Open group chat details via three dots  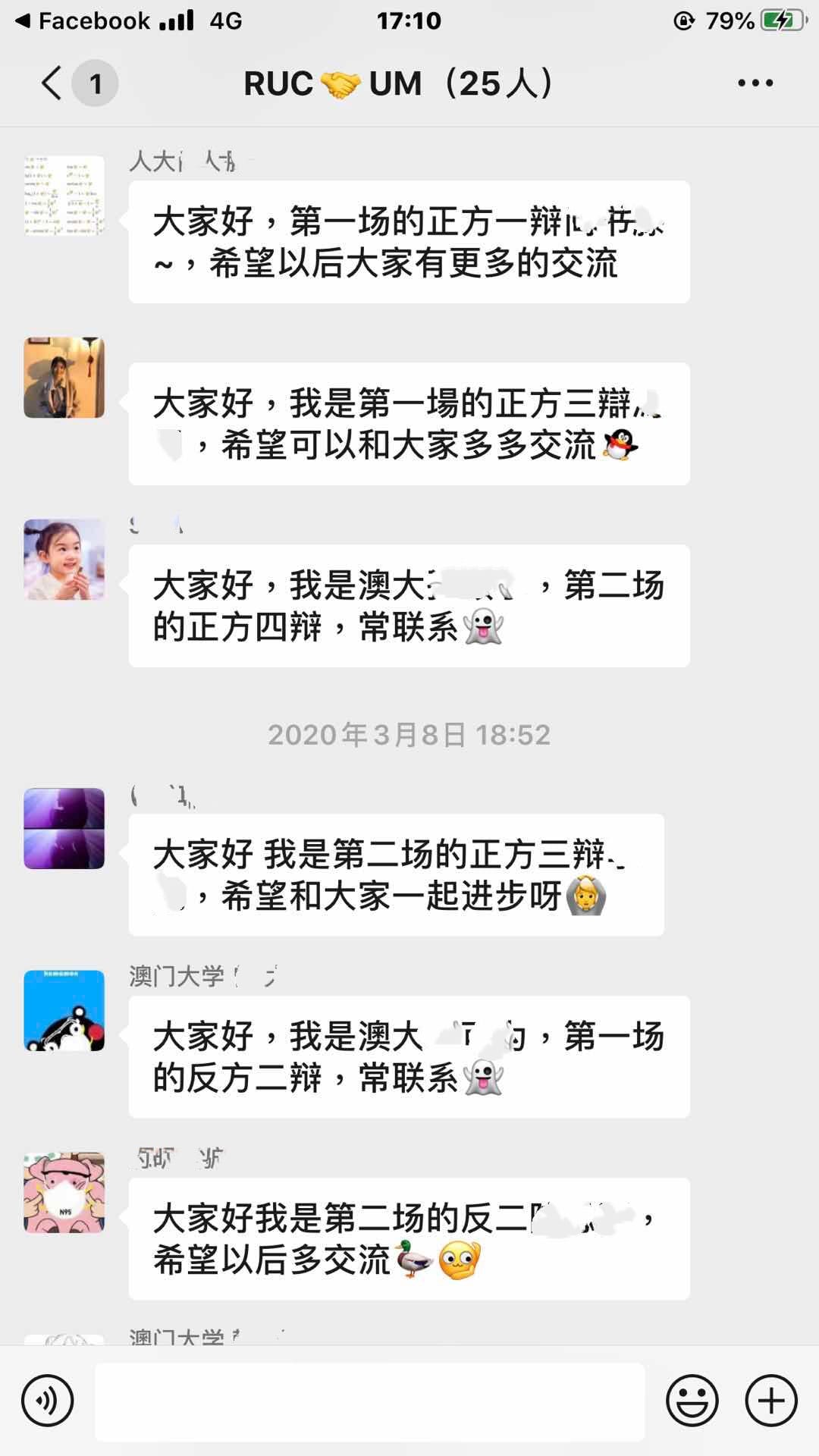(x=755, y=83)
